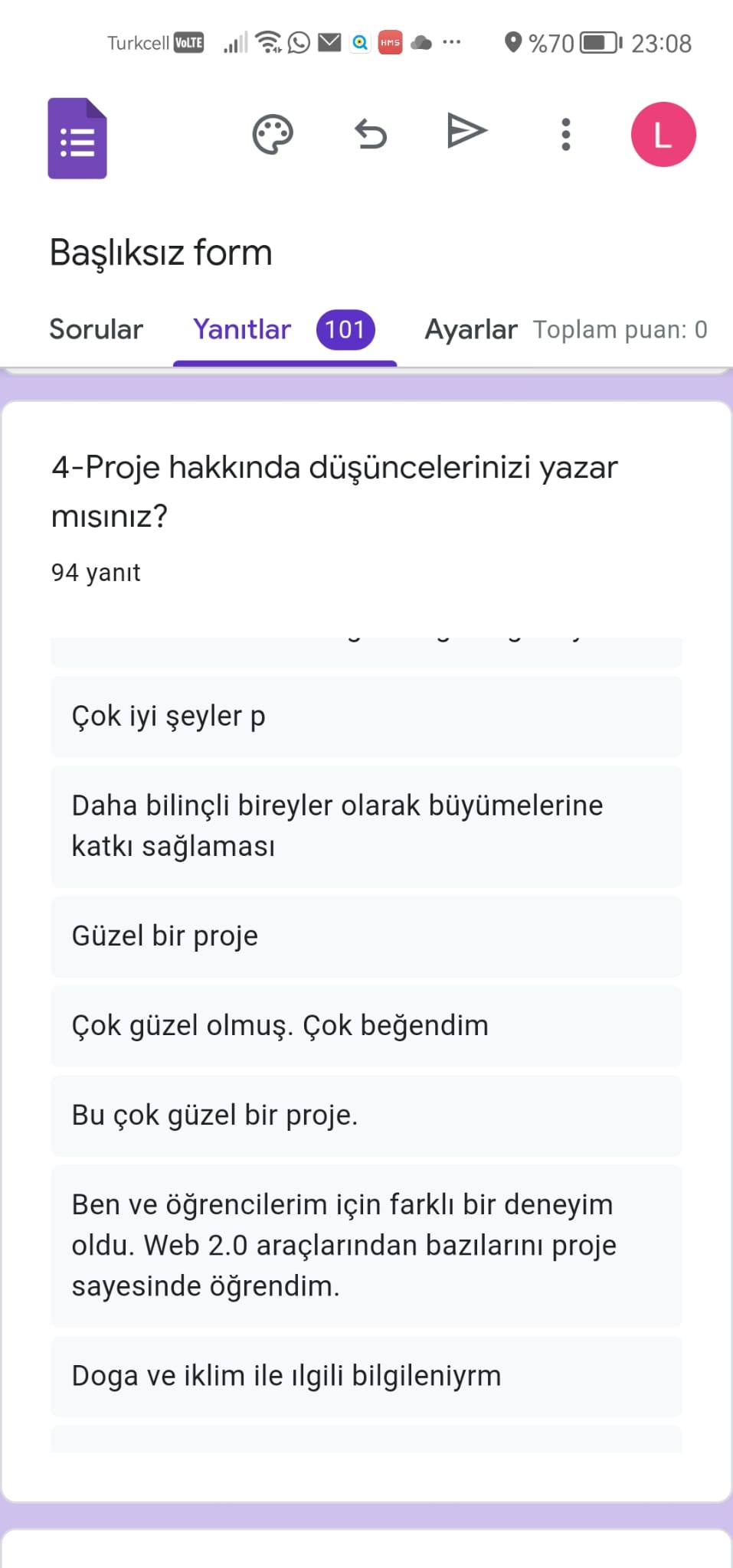
Task: Select the response 'Güzel bir proje'
Action: point(365,935)
